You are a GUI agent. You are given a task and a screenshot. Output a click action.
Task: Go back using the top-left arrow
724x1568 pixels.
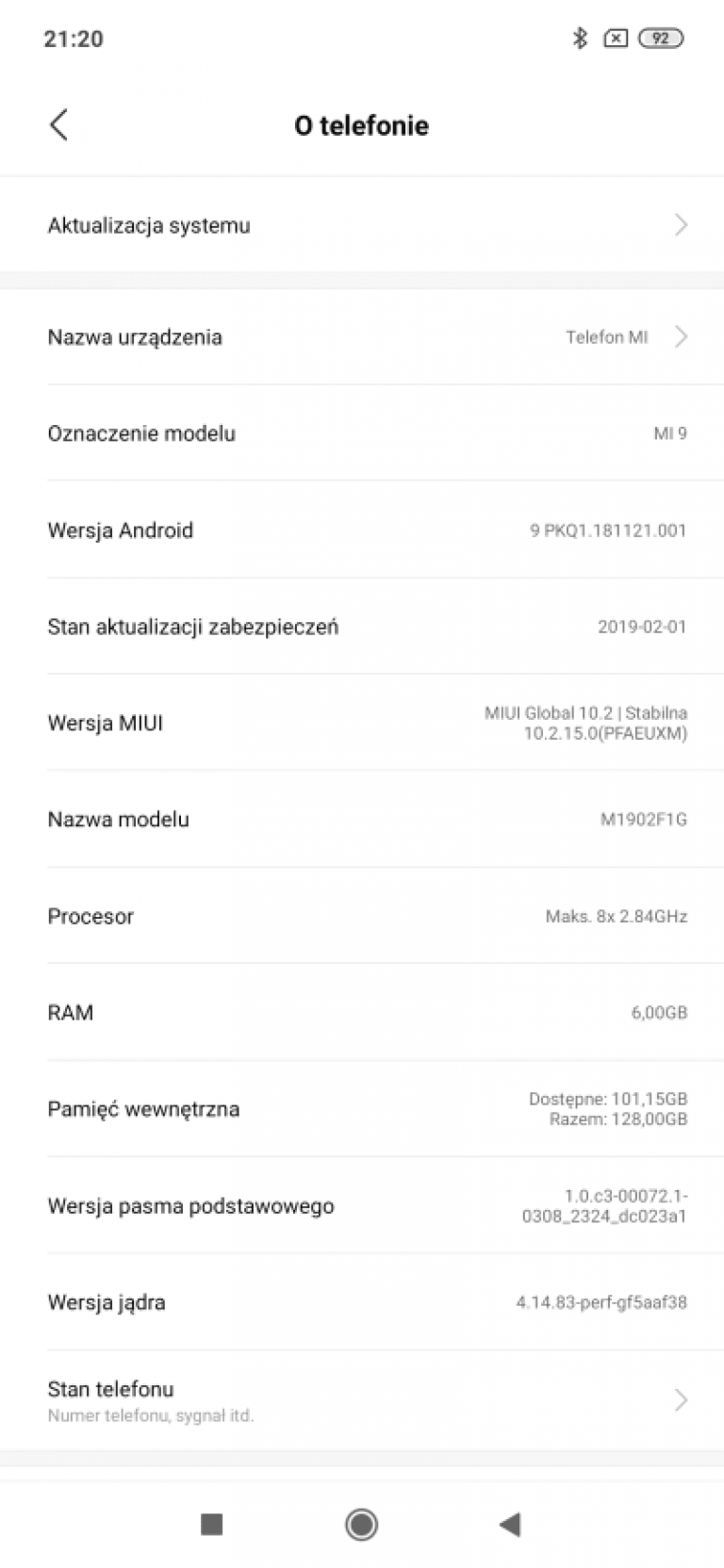[58, 125]
